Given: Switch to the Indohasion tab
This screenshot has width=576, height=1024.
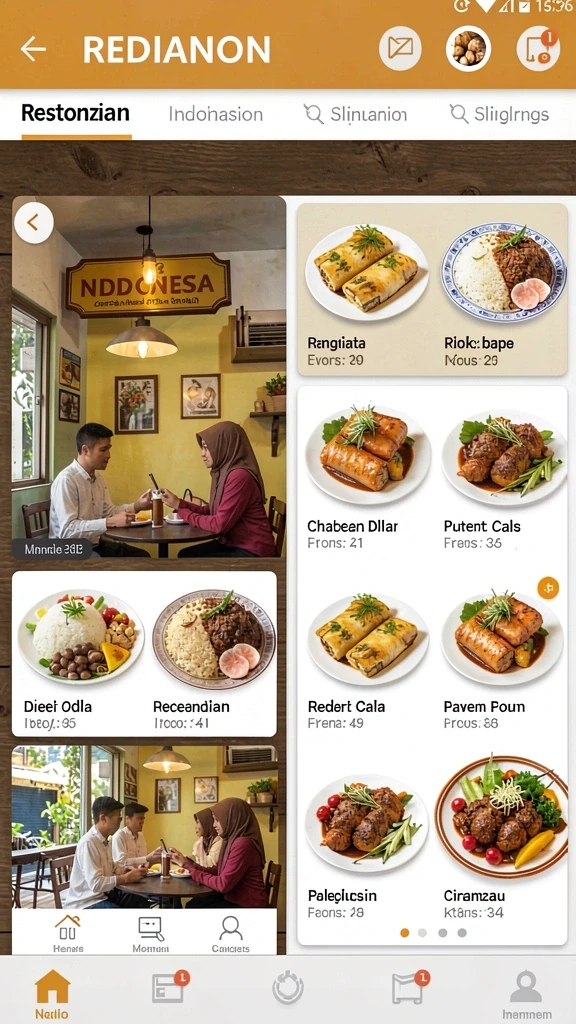Looking at the screenshot, I should tap(216, 114).
